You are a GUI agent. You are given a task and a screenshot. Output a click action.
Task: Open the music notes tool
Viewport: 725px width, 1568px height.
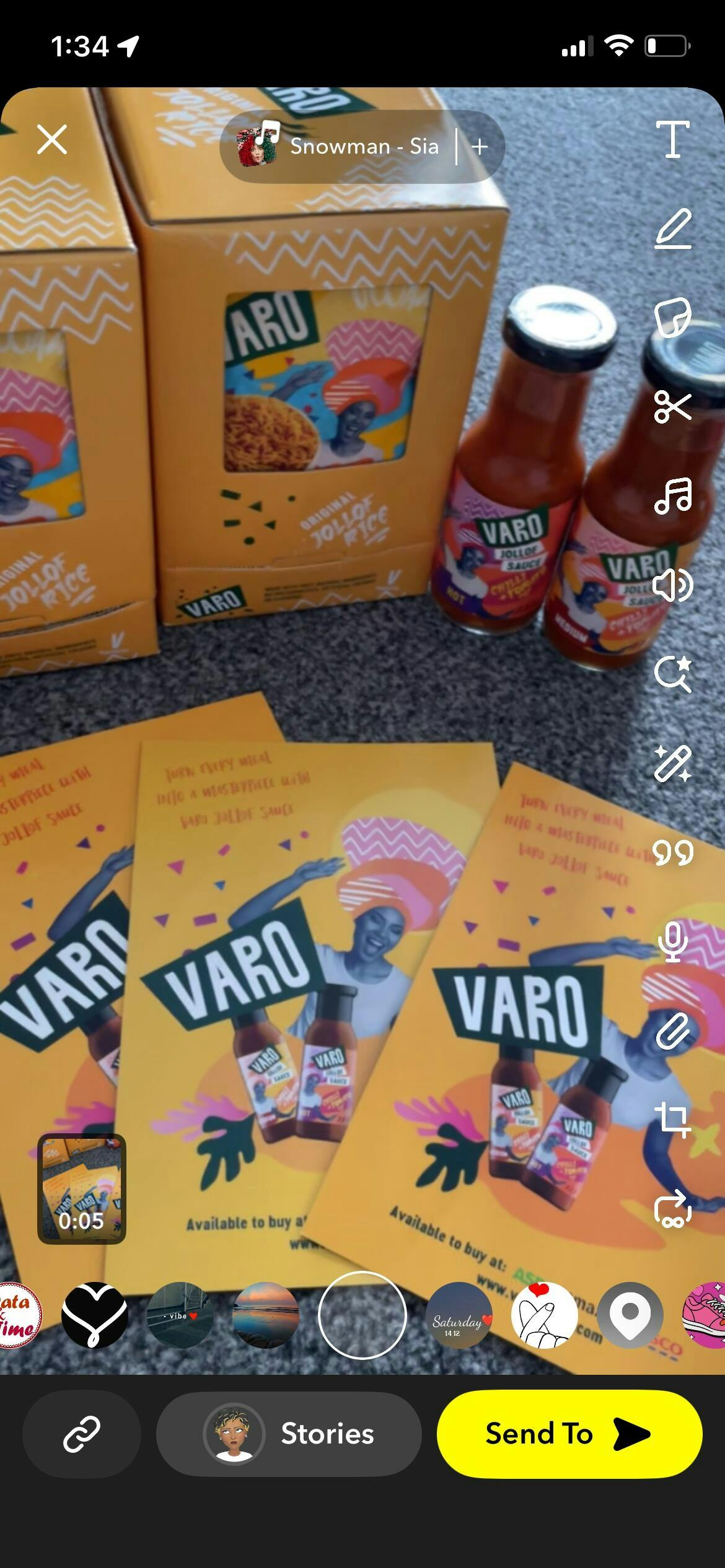[672, 496]
